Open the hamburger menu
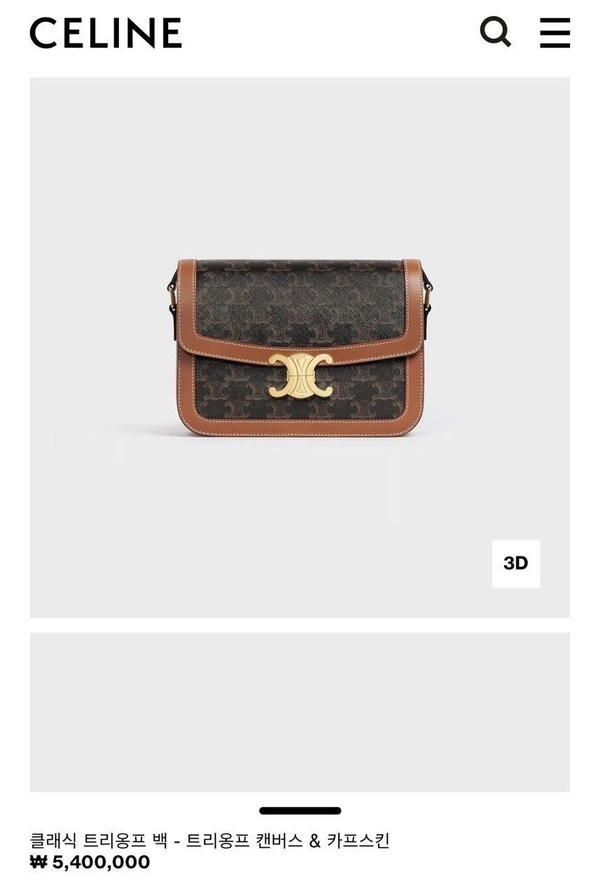600x895 pixels. 555,32
